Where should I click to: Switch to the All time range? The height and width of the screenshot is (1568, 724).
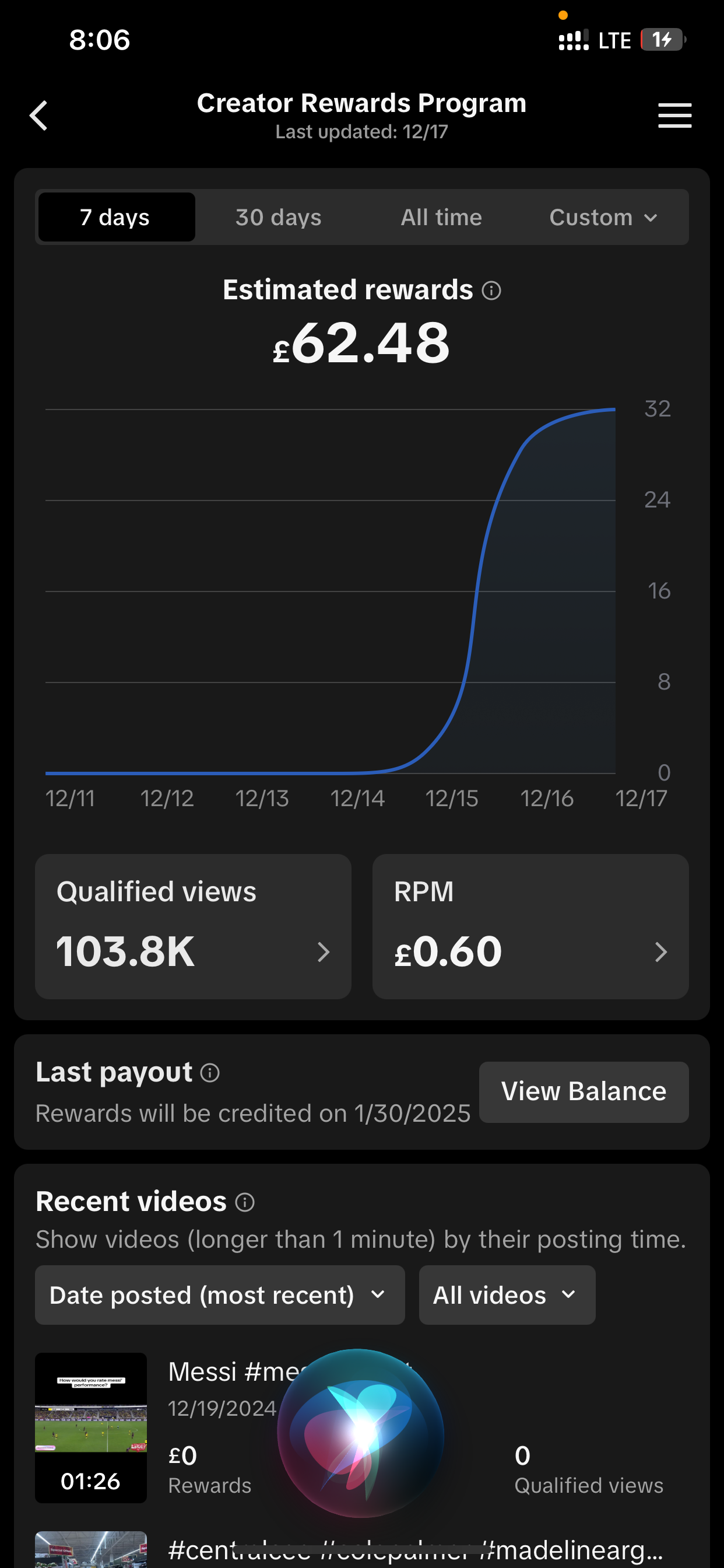(441, 218)
